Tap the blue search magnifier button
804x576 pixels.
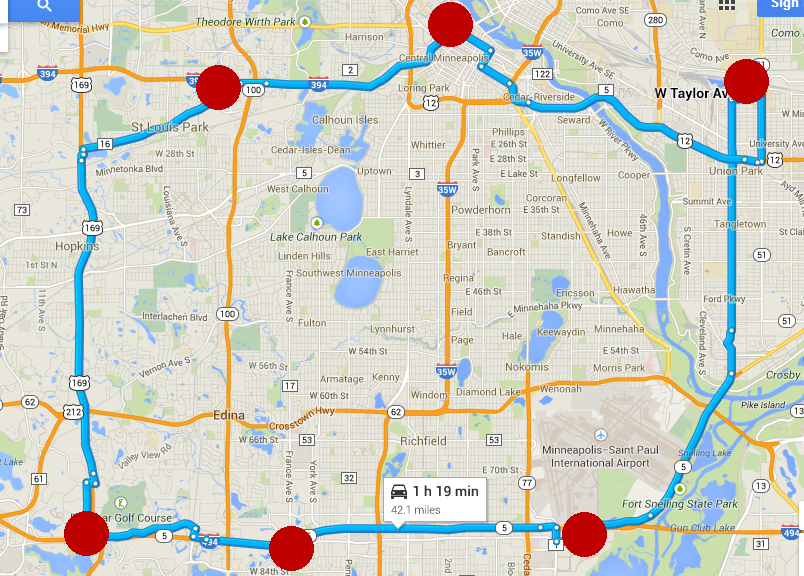coord(44,7)
